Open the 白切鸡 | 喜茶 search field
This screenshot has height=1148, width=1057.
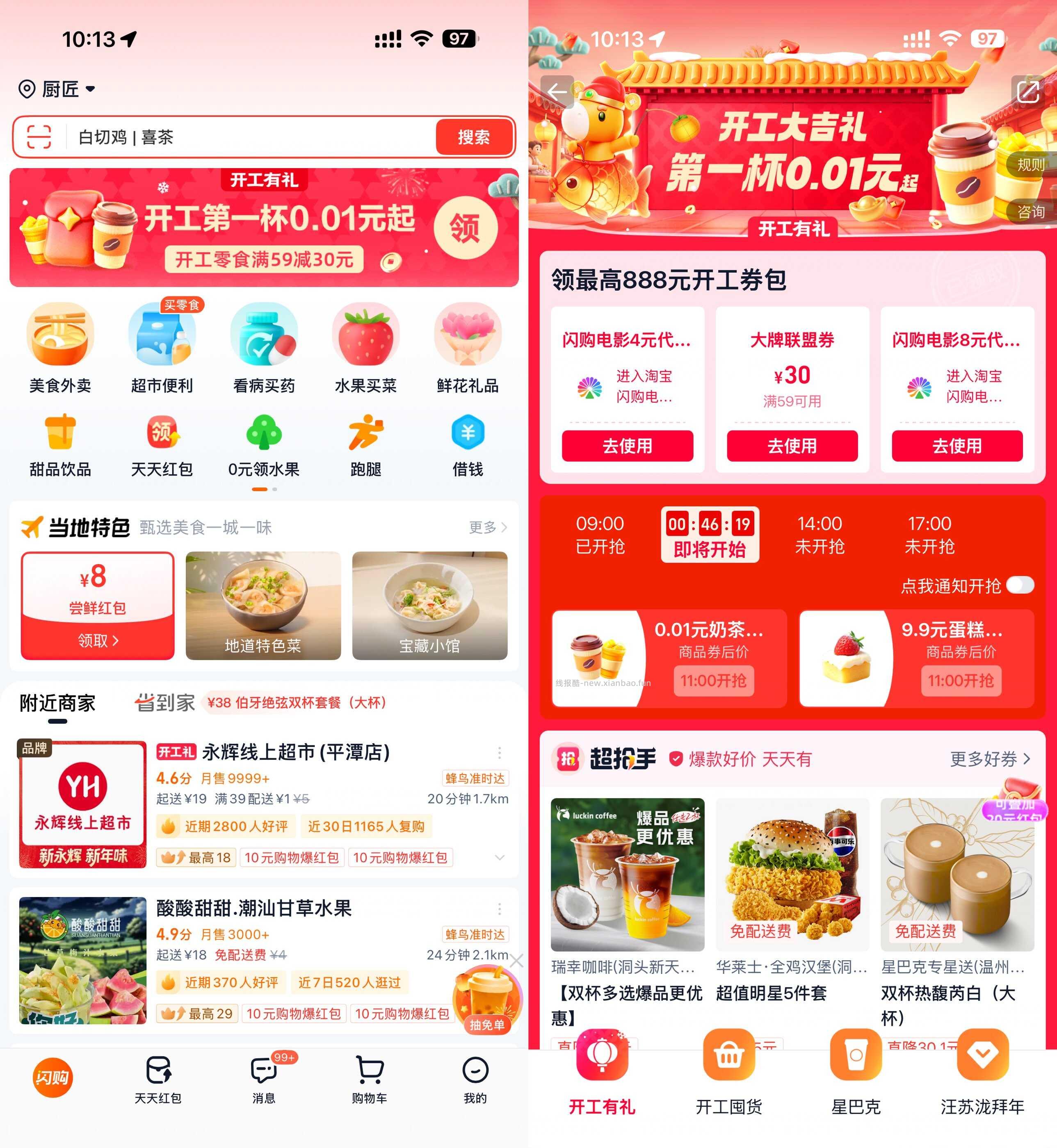[252, 137]
